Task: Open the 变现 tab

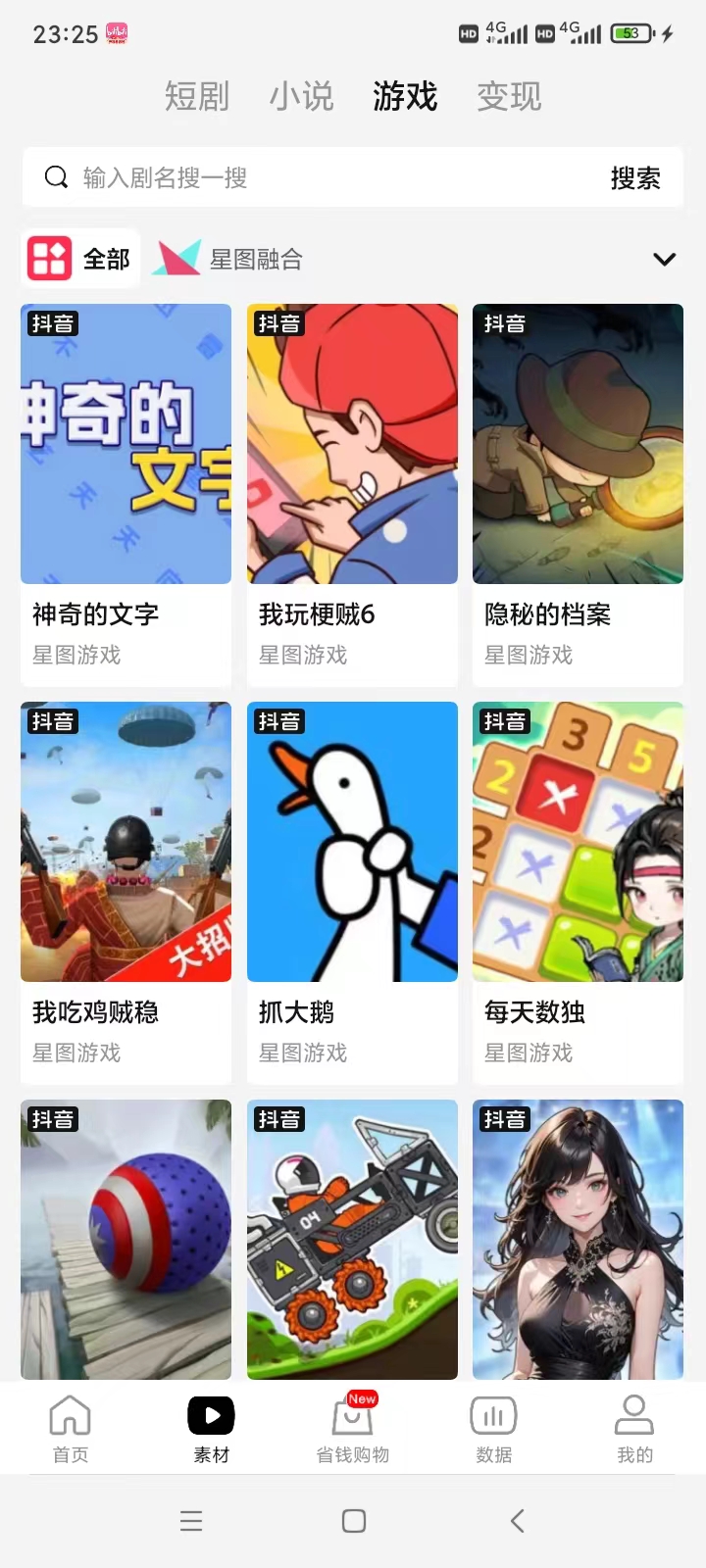Action: [x=508, y=96]
